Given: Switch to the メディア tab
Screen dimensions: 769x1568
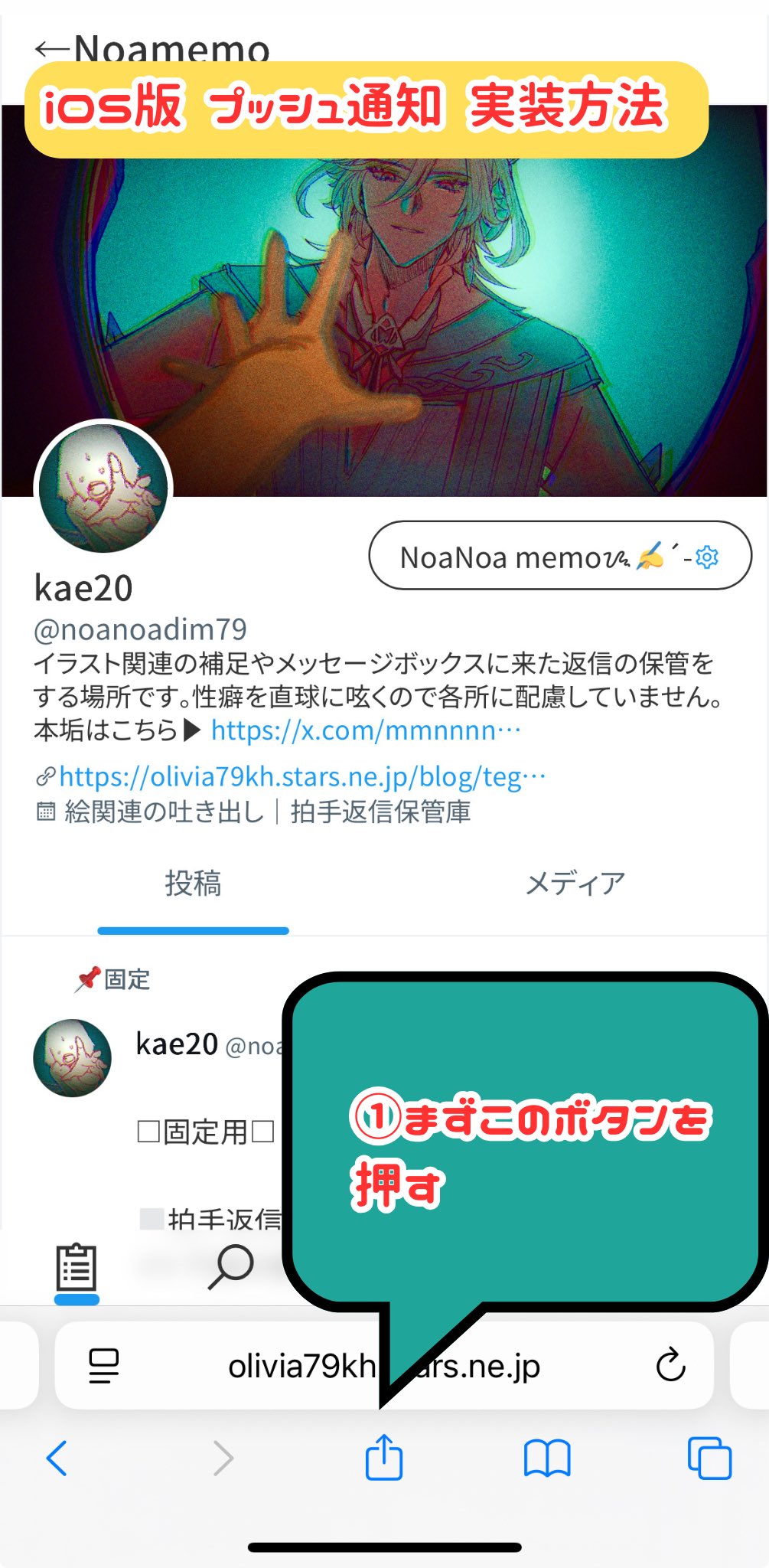Looking at the screenshot, I should pyautogui.click(x=575, y=884).
